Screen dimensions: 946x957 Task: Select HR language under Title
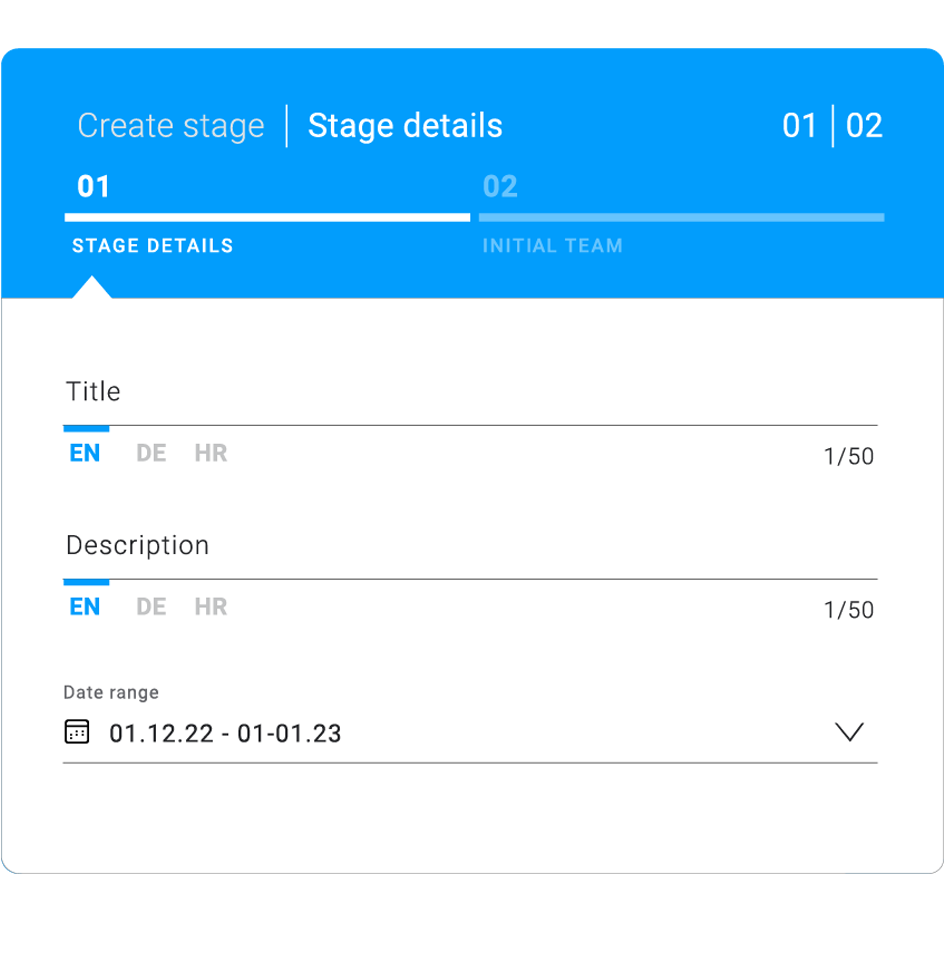pos(211,454)
